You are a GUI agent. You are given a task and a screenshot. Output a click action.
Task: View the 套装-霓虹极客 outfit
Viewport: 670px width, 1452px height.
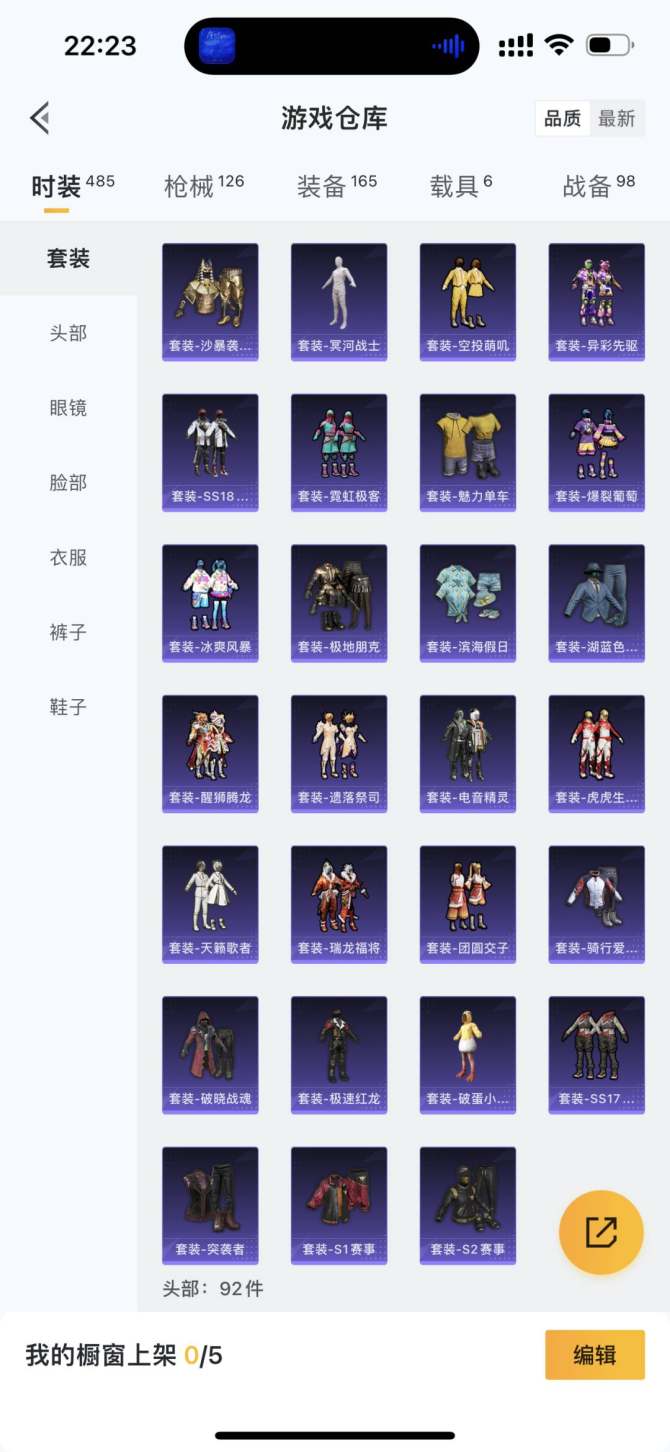coord(339,452)
